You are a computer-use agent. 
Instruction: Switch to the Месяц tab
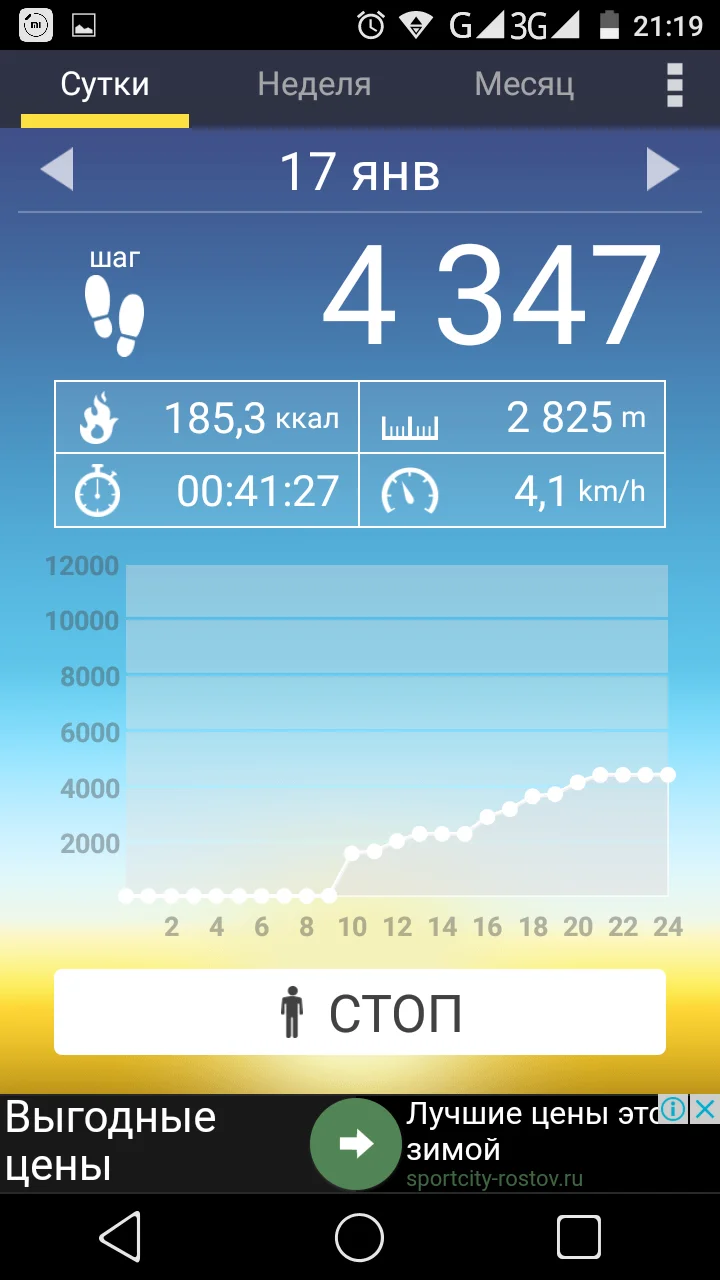[x=524, y=84]
